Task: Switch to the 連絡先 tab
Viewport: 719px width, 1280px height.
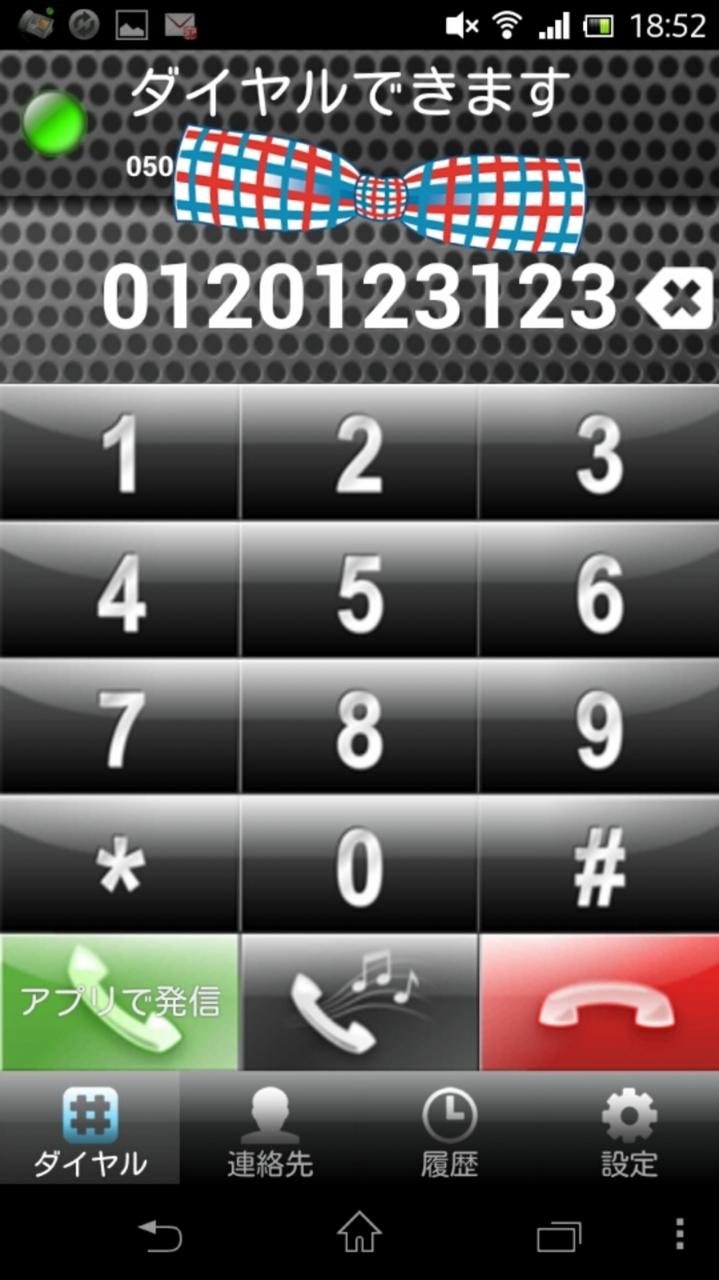Action: pyautogui.click(x=270, y=1132)
